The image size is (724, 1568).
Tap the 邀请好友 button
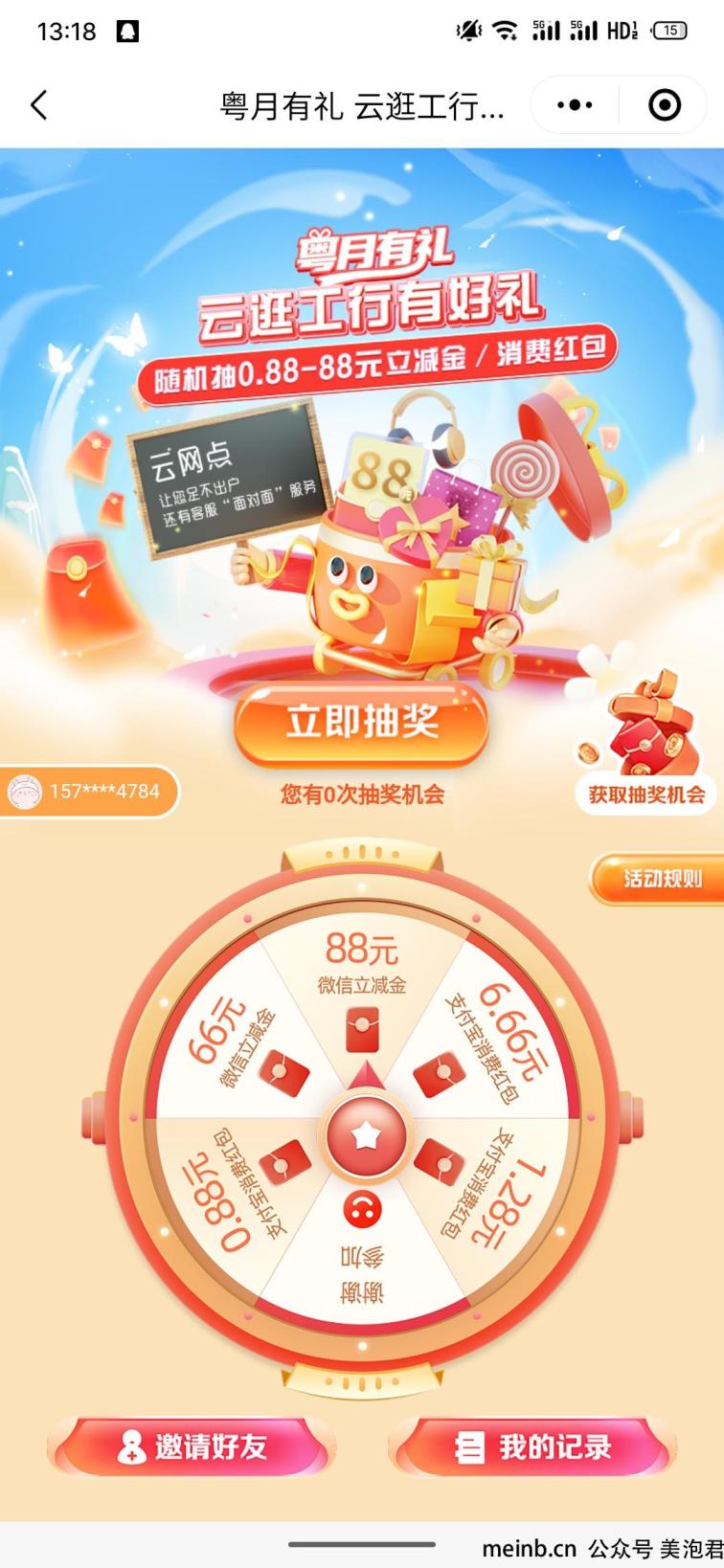[x=191, y=1446]
